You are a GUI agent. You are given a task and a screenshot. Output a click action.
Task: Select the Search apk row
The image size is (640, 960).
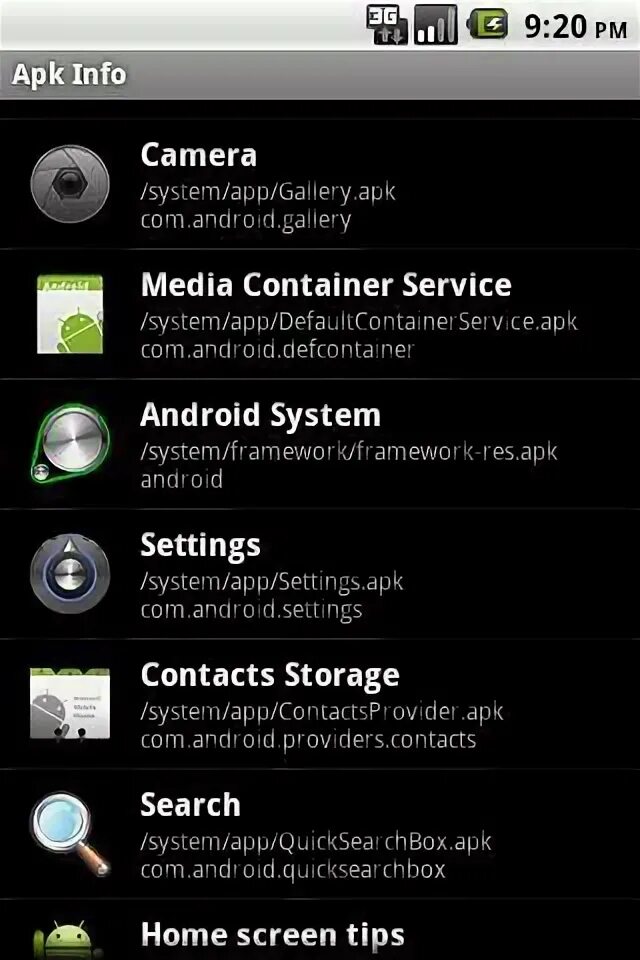tap(320, 835)
